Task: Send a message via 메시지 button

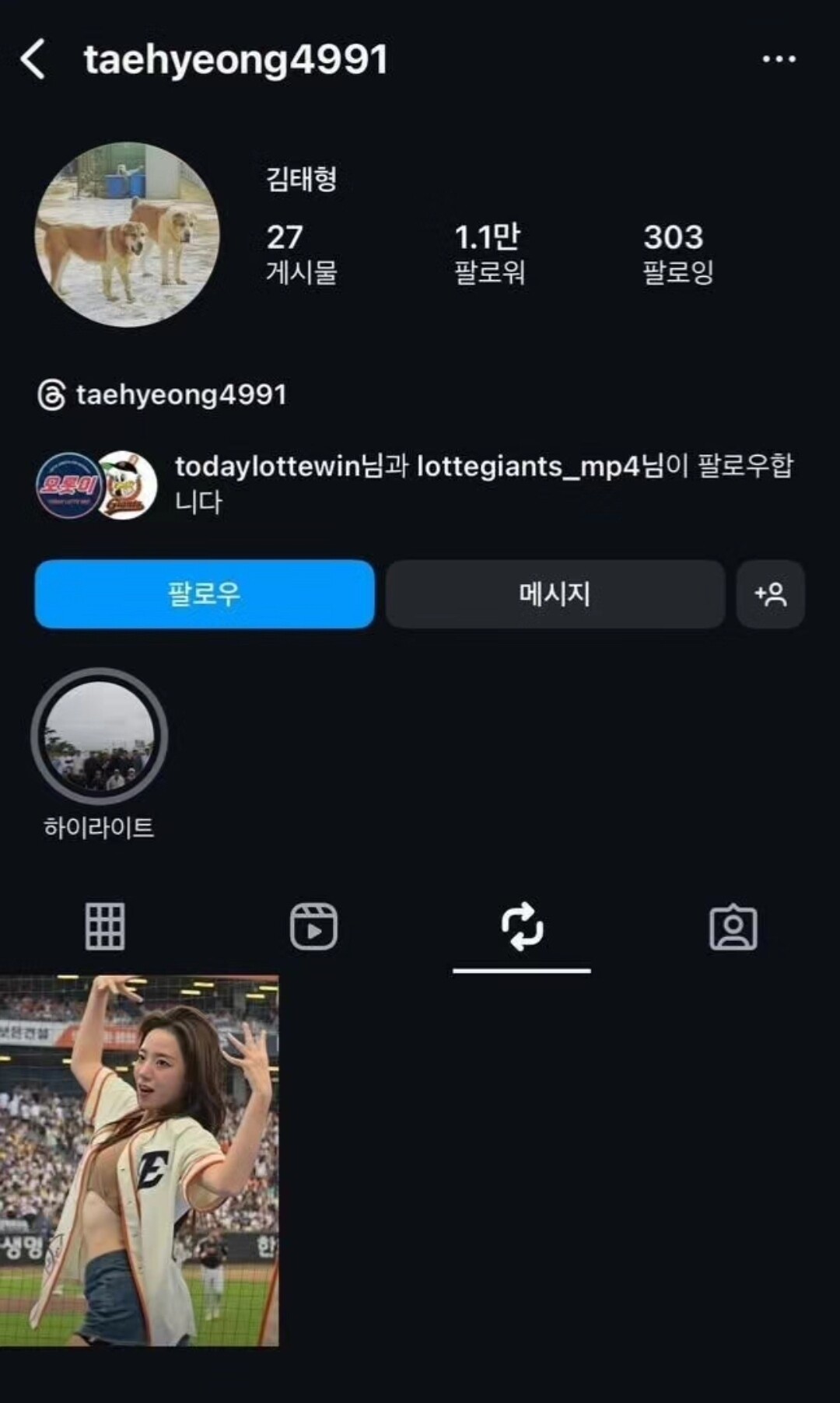Action: pos(555,594)
